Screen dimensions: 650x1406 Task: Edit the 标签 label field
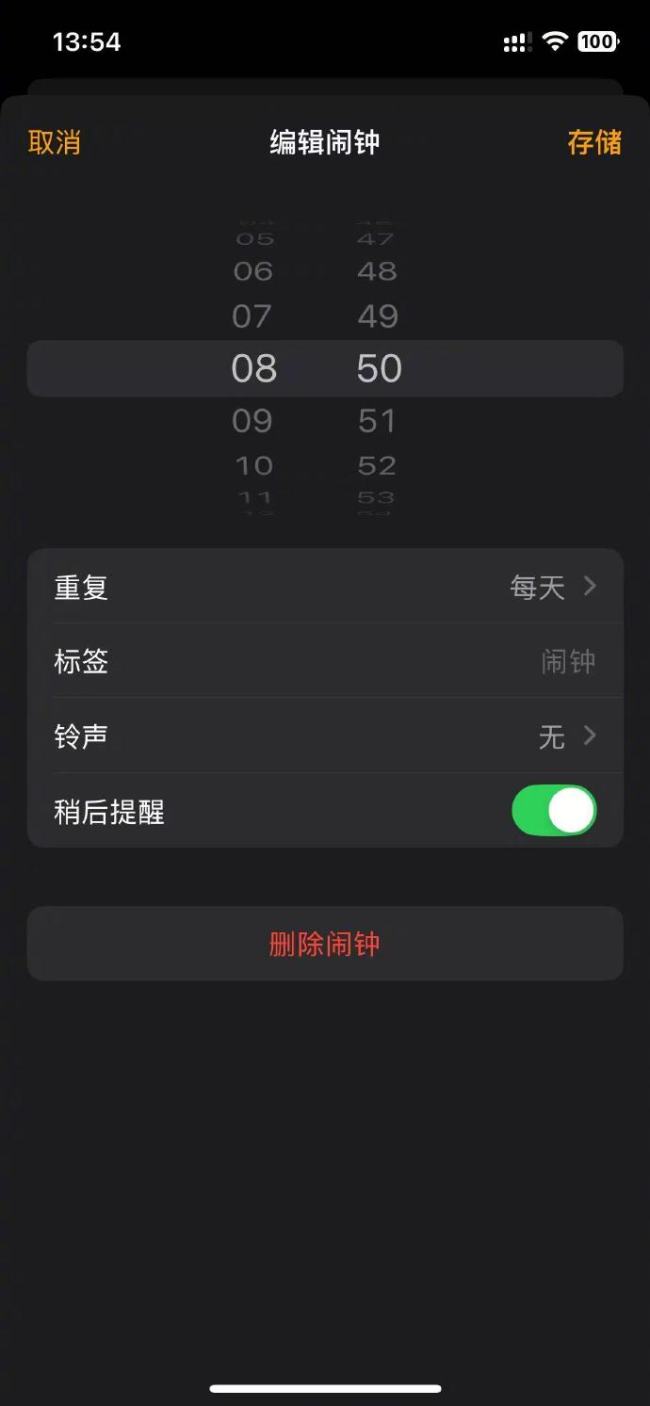coord(325,661)
